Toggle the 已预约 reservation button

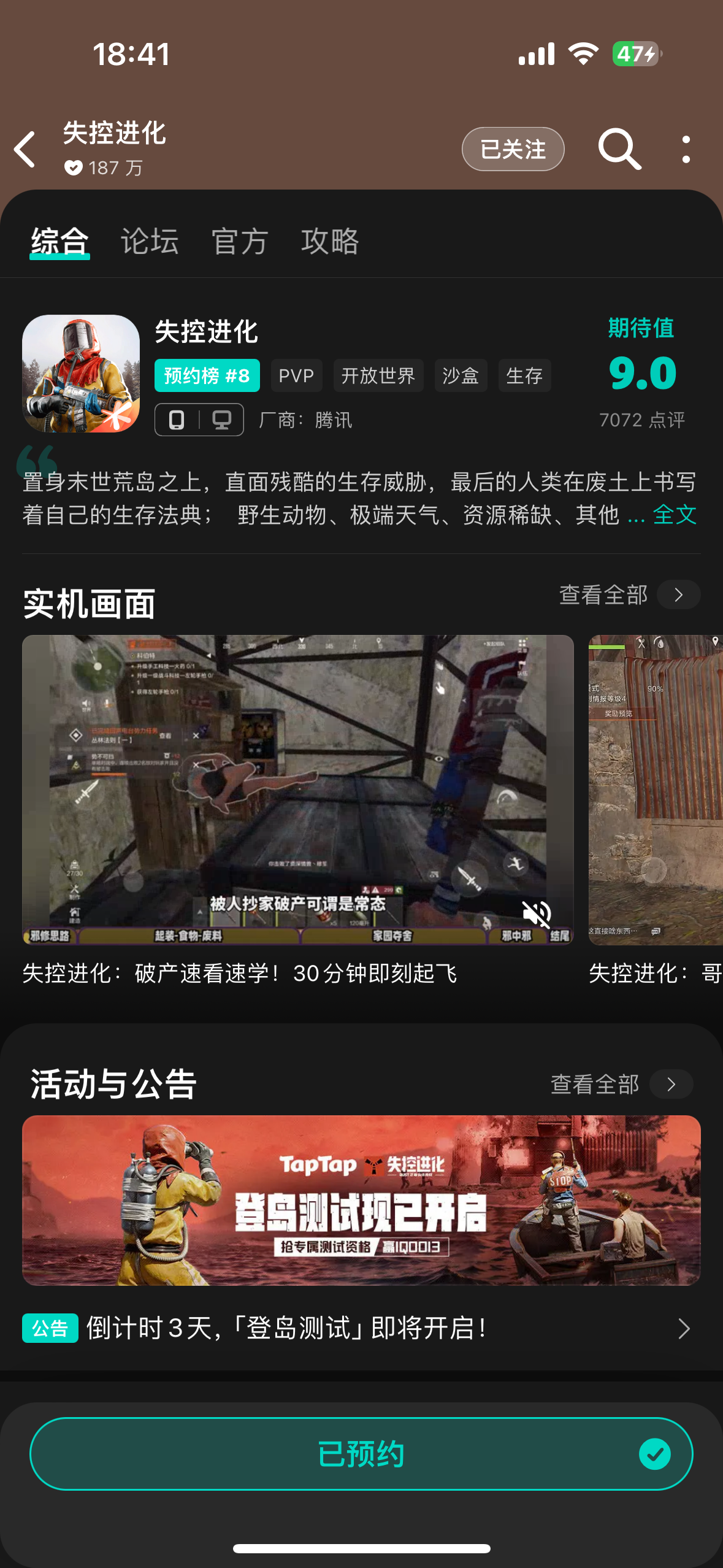[x=361, y=1453]
